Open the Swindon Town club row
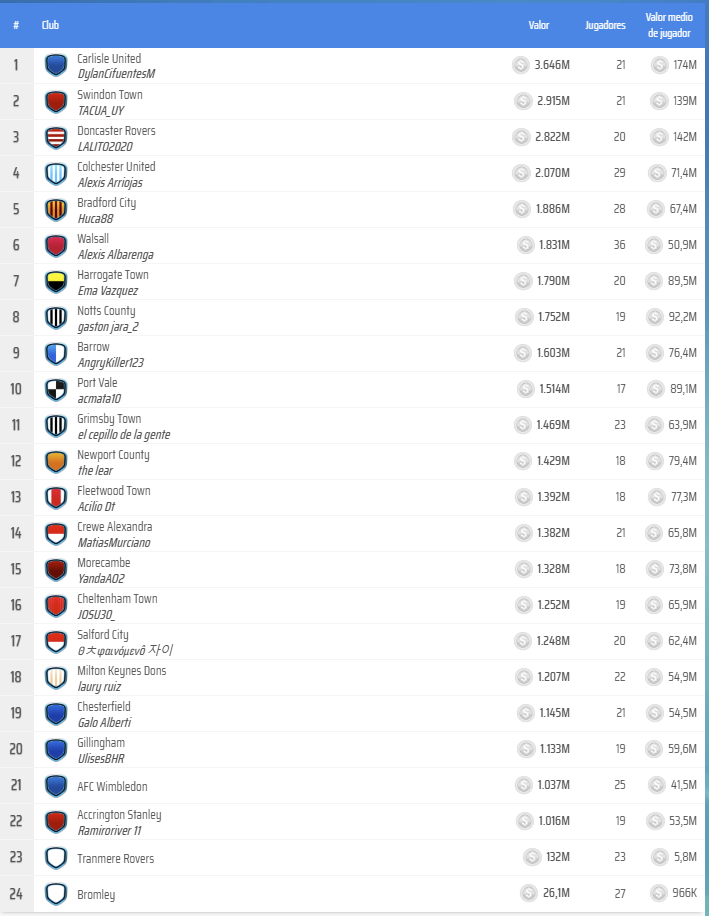Viewport: 709px width, 916px height. (x=110, y=95)
